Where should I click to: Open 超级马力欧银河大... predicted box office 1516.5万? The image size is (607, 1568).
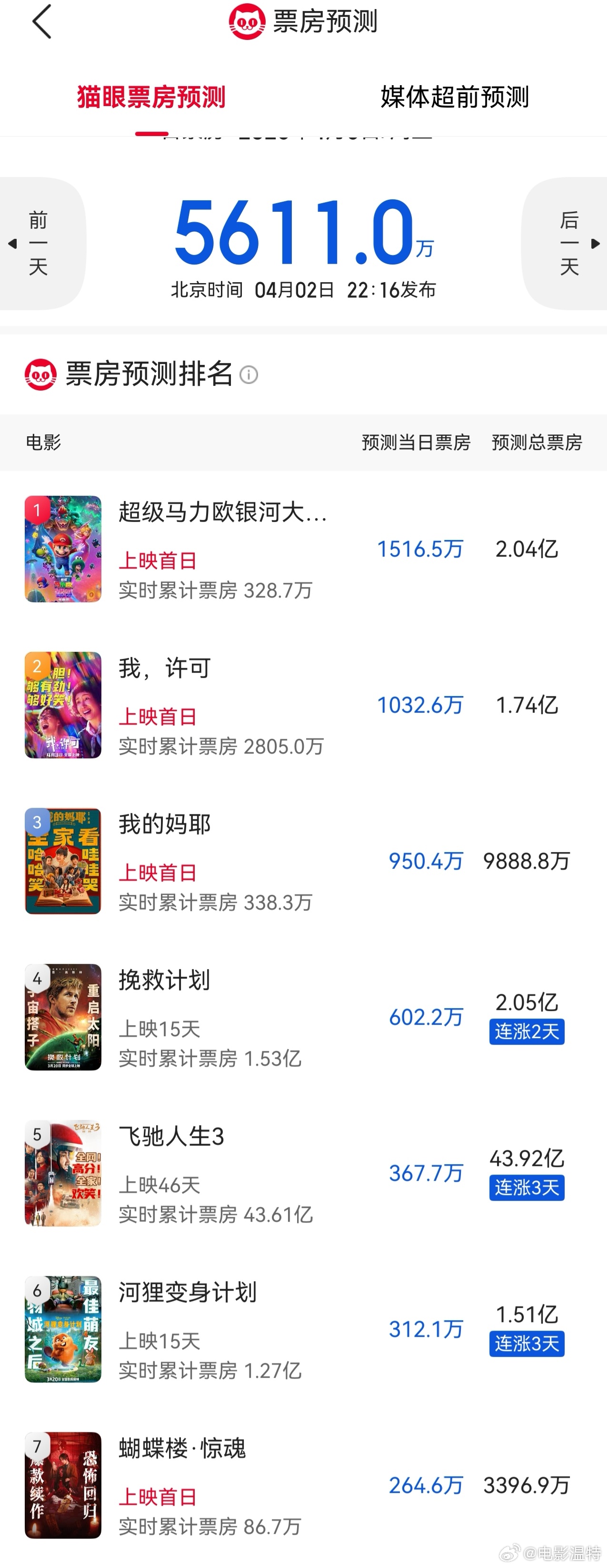point(420,549)
